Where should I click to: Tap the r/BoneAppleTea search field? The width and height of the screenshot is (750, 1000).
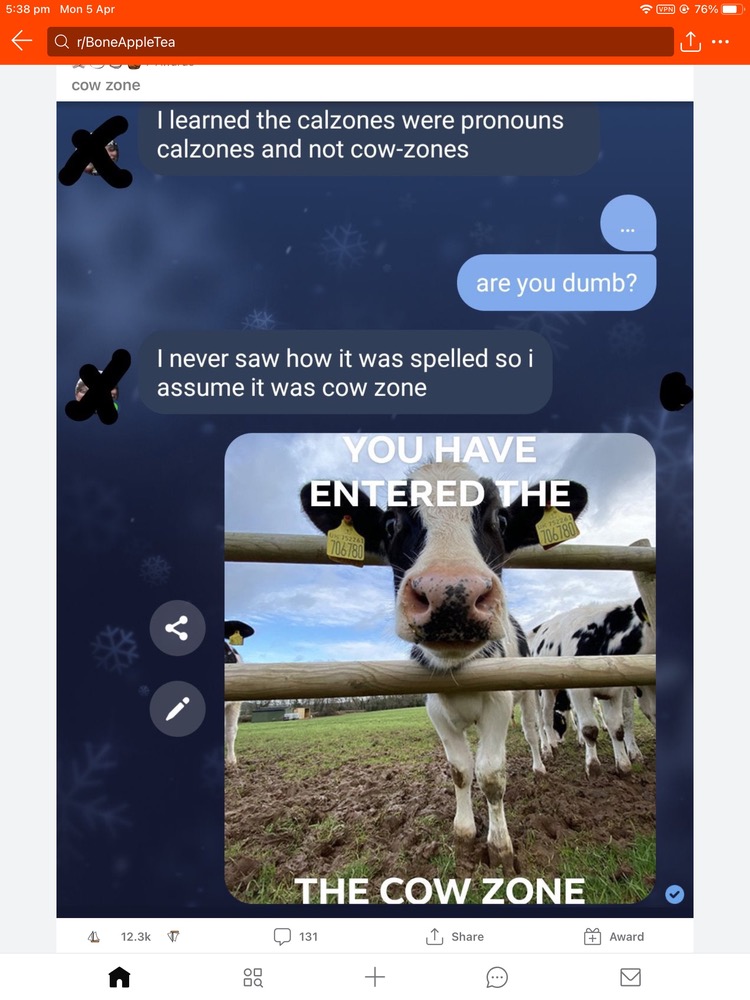click(360, 42)
